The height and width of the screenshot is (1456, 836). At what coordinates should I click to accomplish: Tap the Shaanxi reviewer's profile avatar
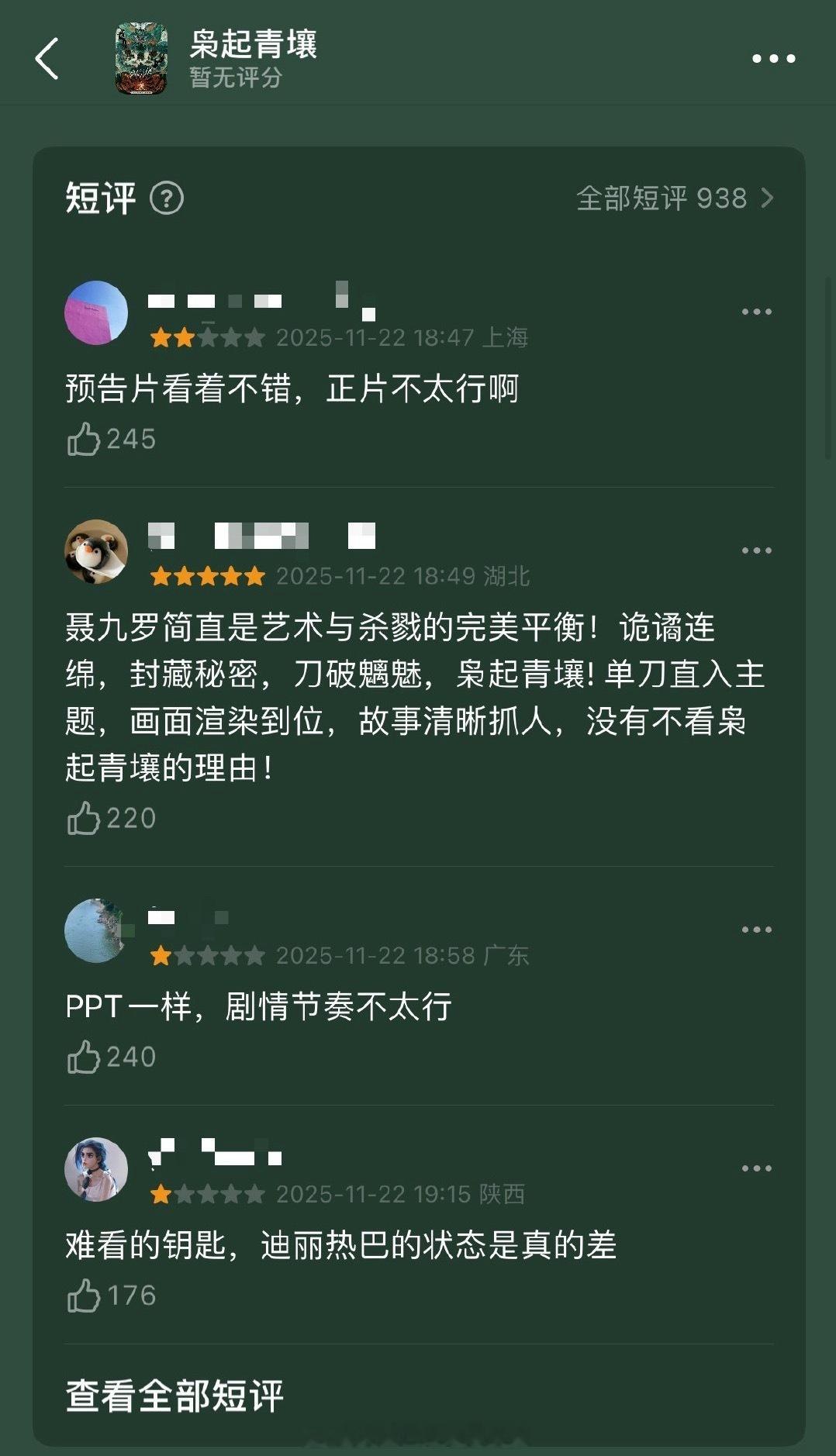pyautogui.click(x=96, y=1170)
